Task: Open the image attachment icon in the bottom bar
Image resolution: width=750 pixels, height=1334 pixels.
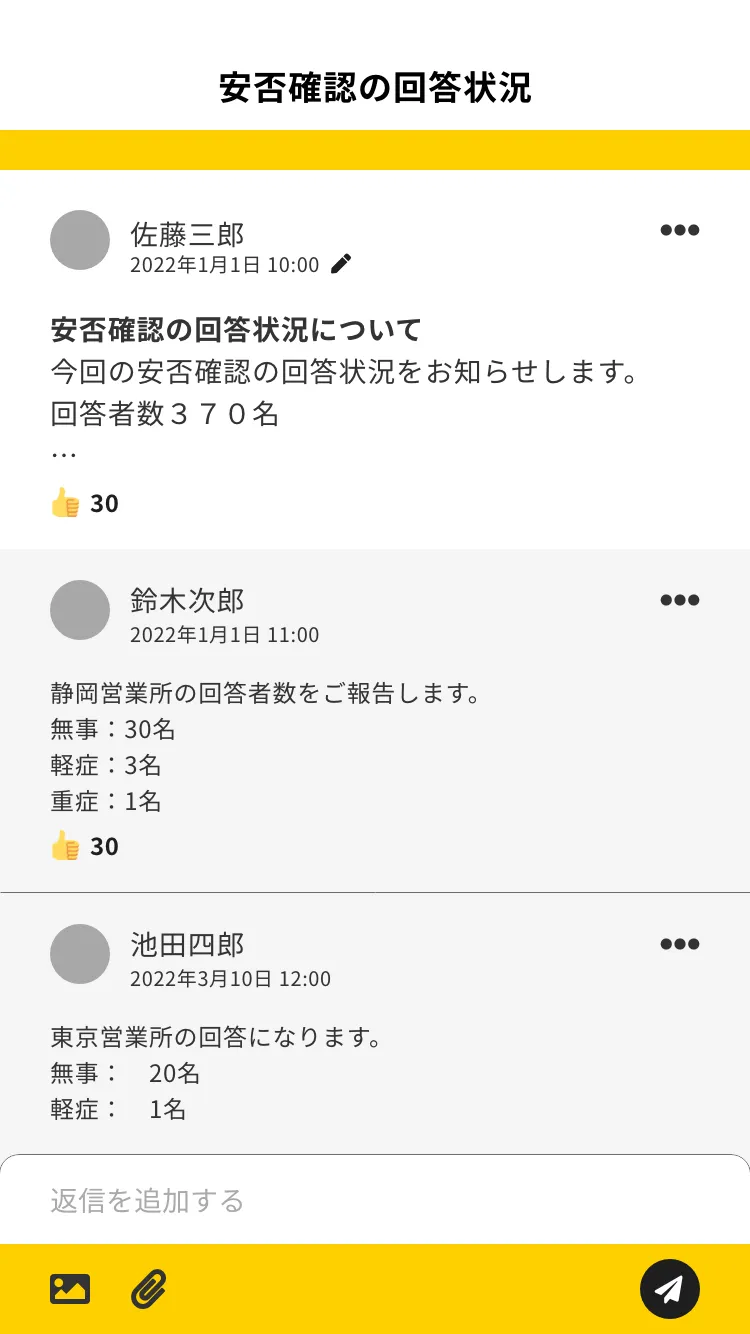Action: [70, 1288]
